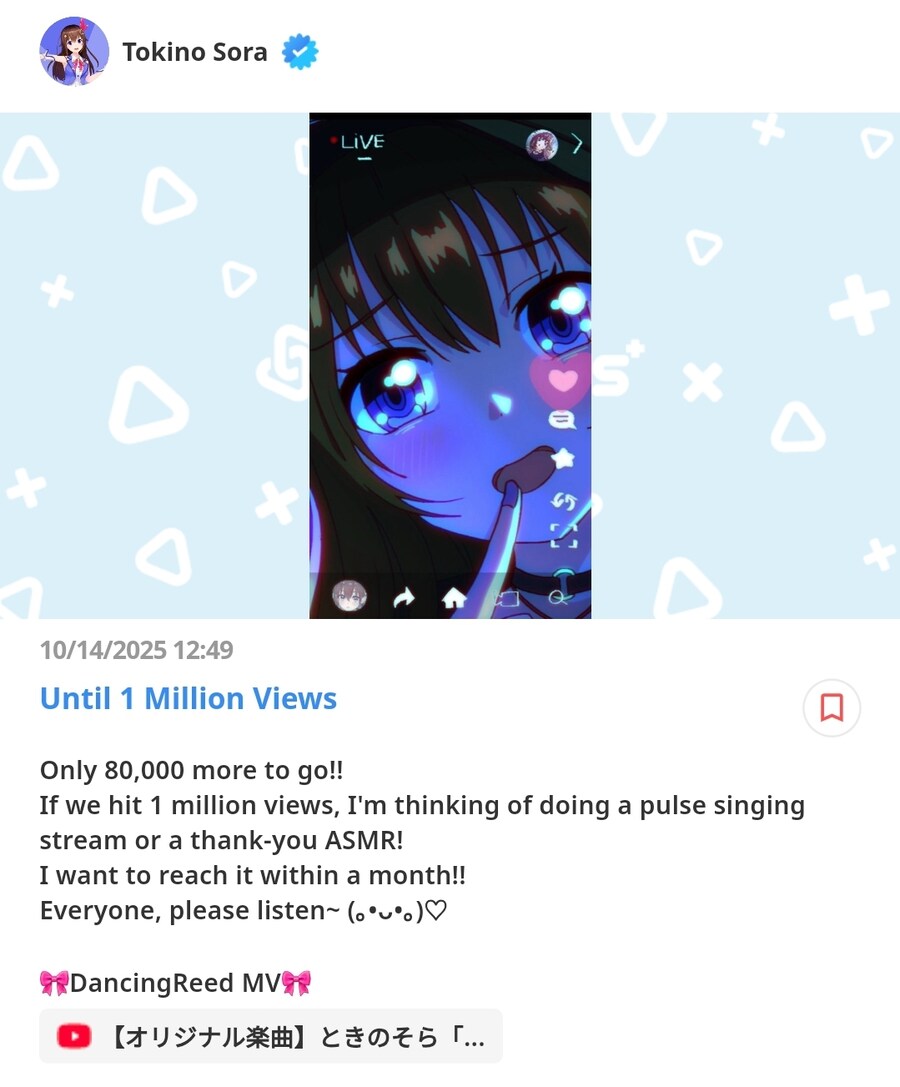Open the DancingReed MV YouTube link
Viewport: 900px width, 1087px height.
(270, 1036)
